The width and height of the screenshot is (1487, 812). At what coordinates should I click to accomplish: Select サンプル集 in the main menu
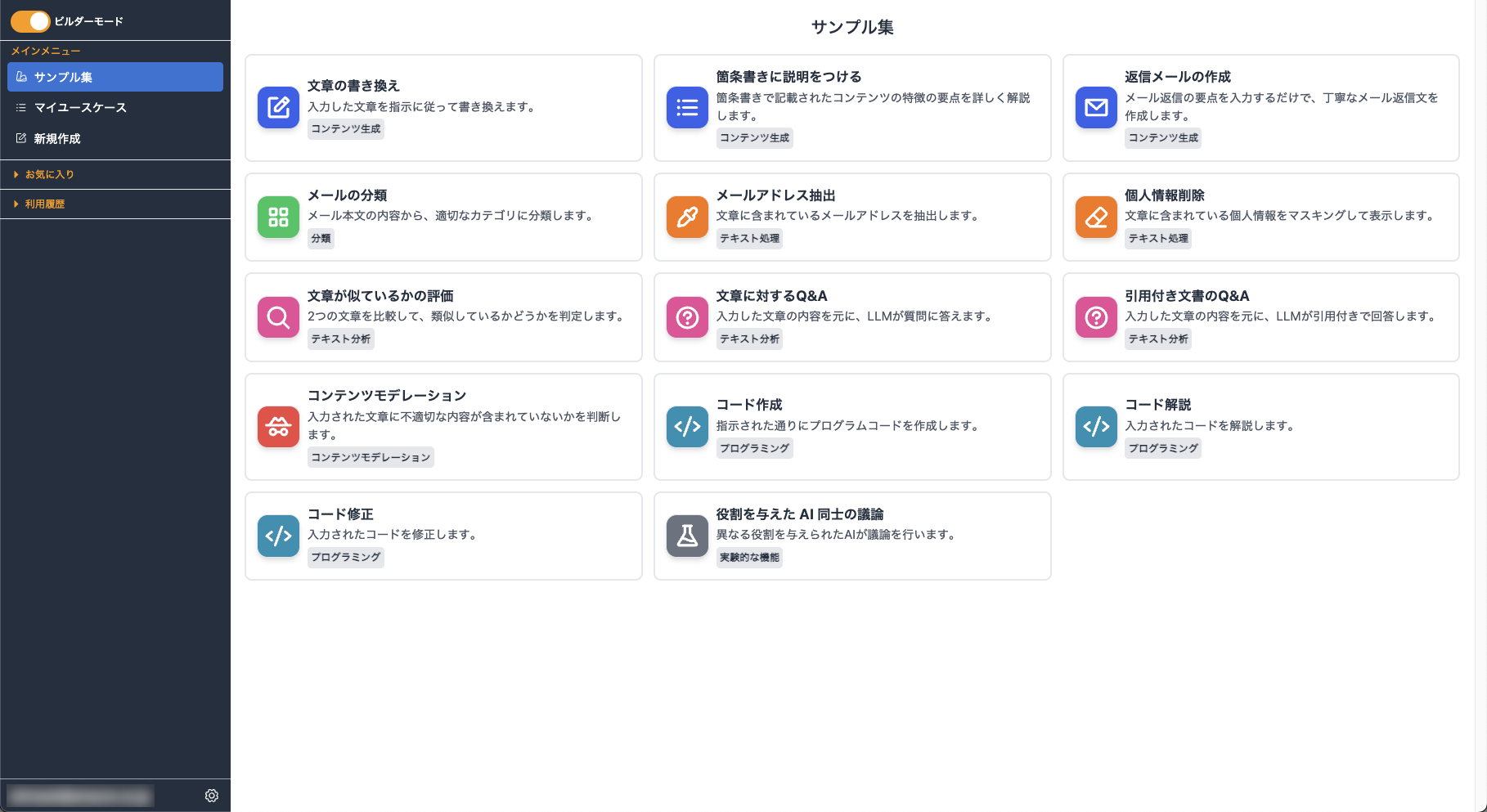(x=115, y=77)
